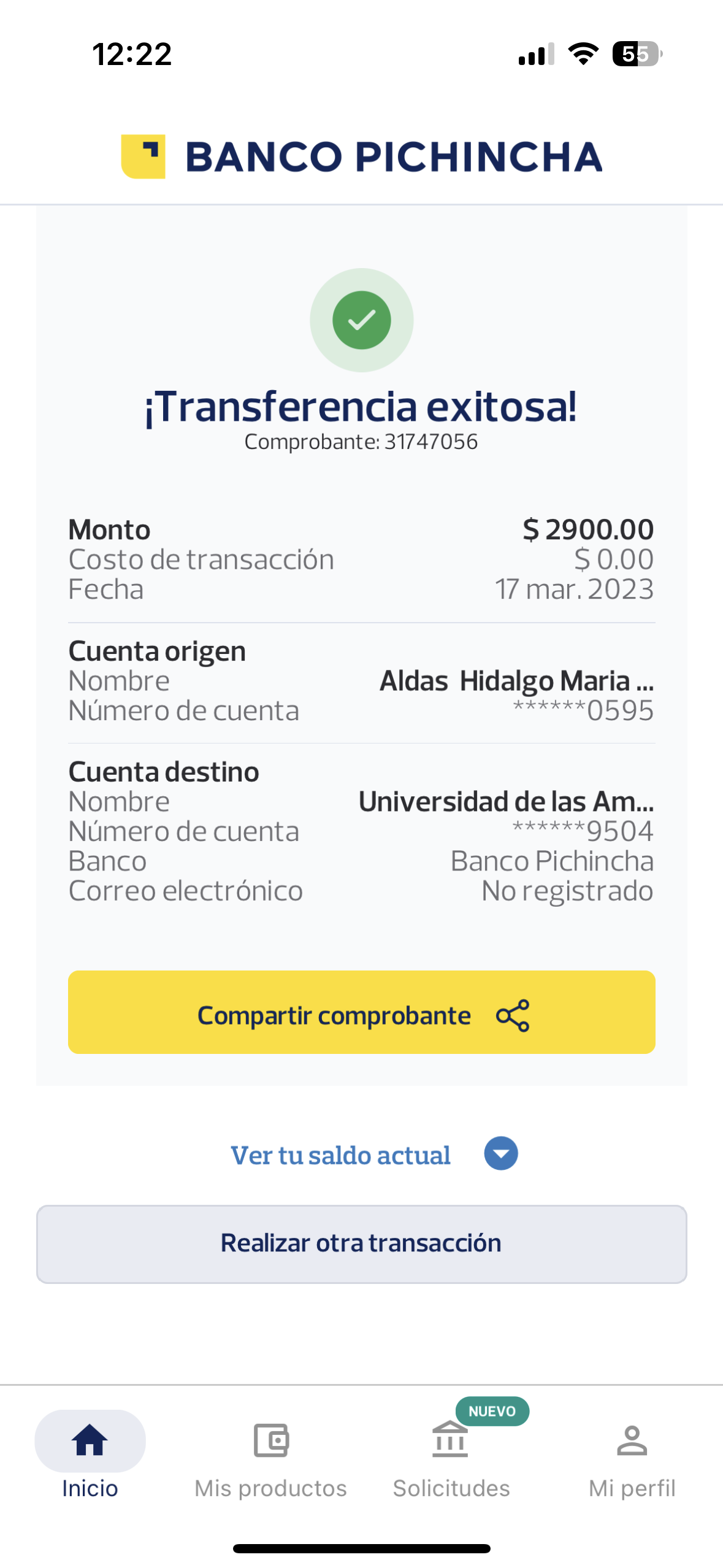The image size is (723, 1568).
Task: Tap Realizar otra transacción button
Action: click(361, 1243)
